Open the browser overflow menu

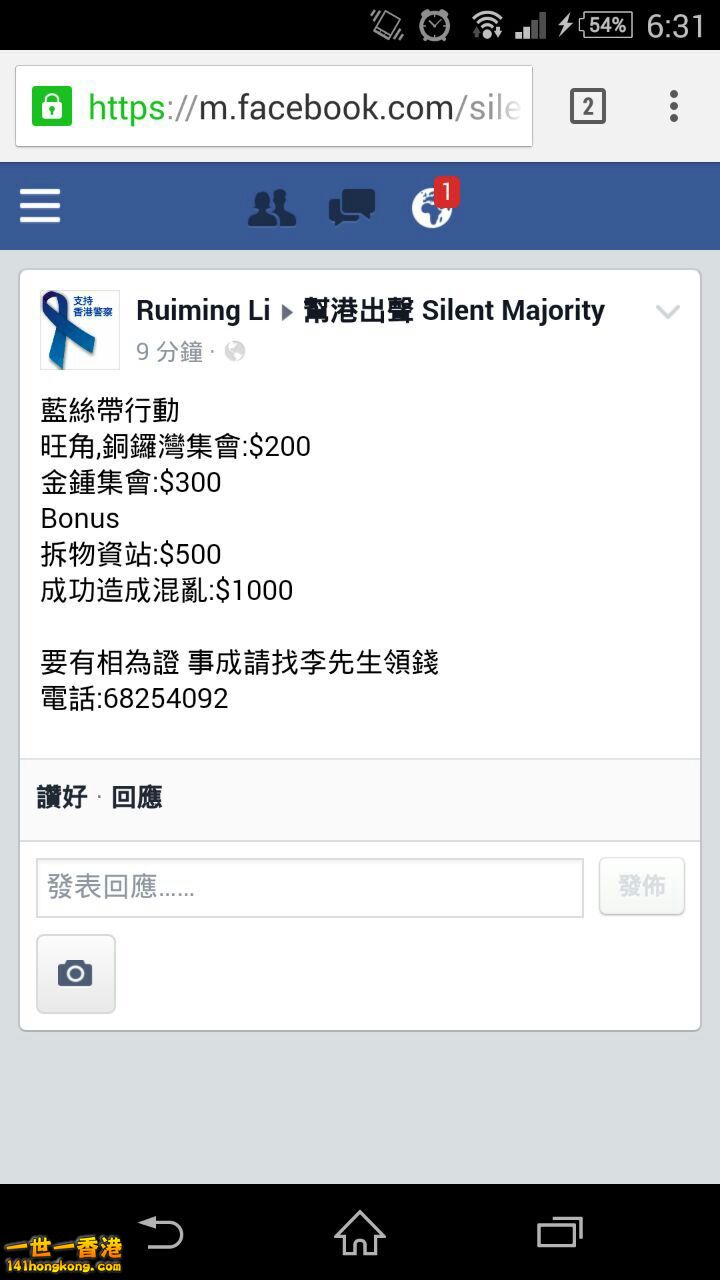(x=674, y=106)
